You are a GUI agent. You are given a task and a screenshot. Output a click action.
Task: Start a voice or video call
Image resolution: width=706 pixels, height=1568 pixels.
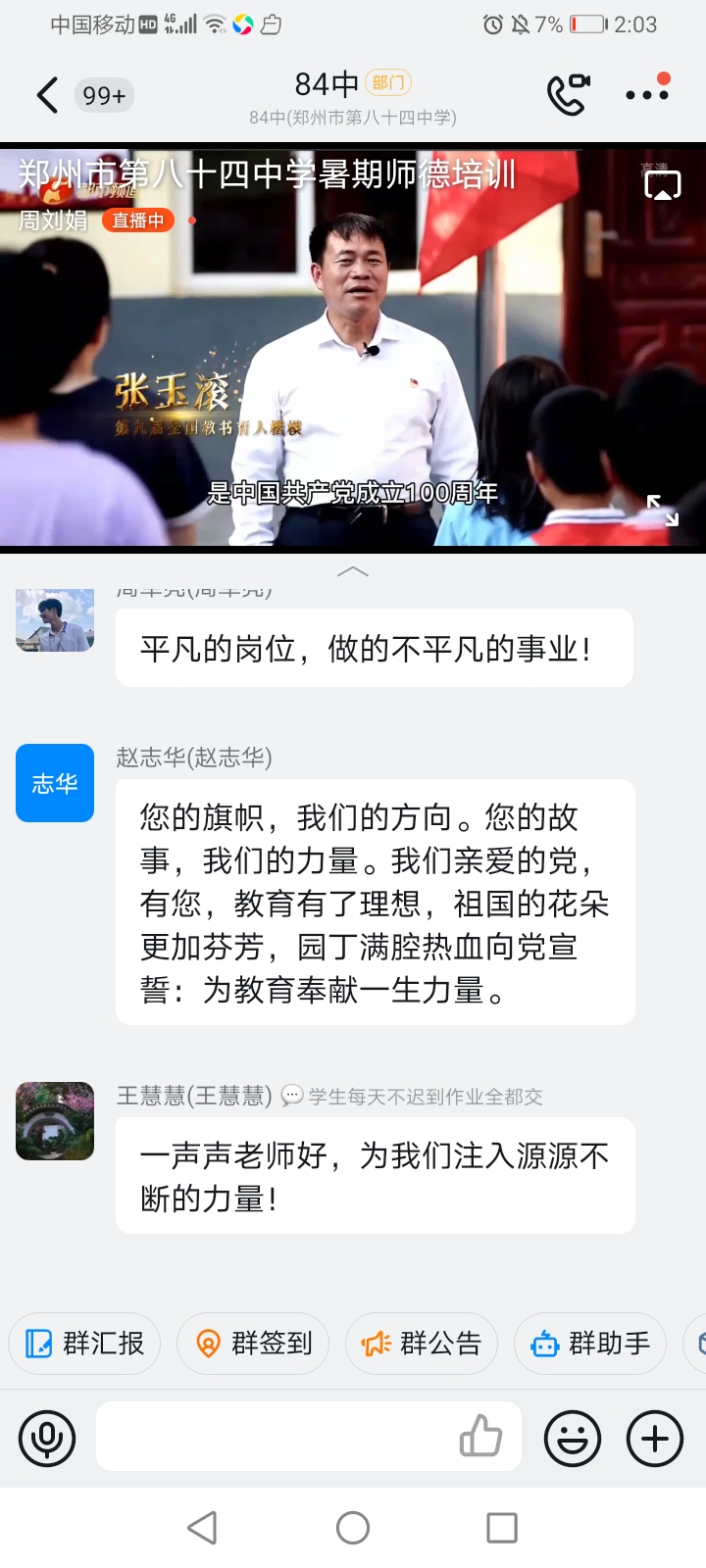[568, 95]
